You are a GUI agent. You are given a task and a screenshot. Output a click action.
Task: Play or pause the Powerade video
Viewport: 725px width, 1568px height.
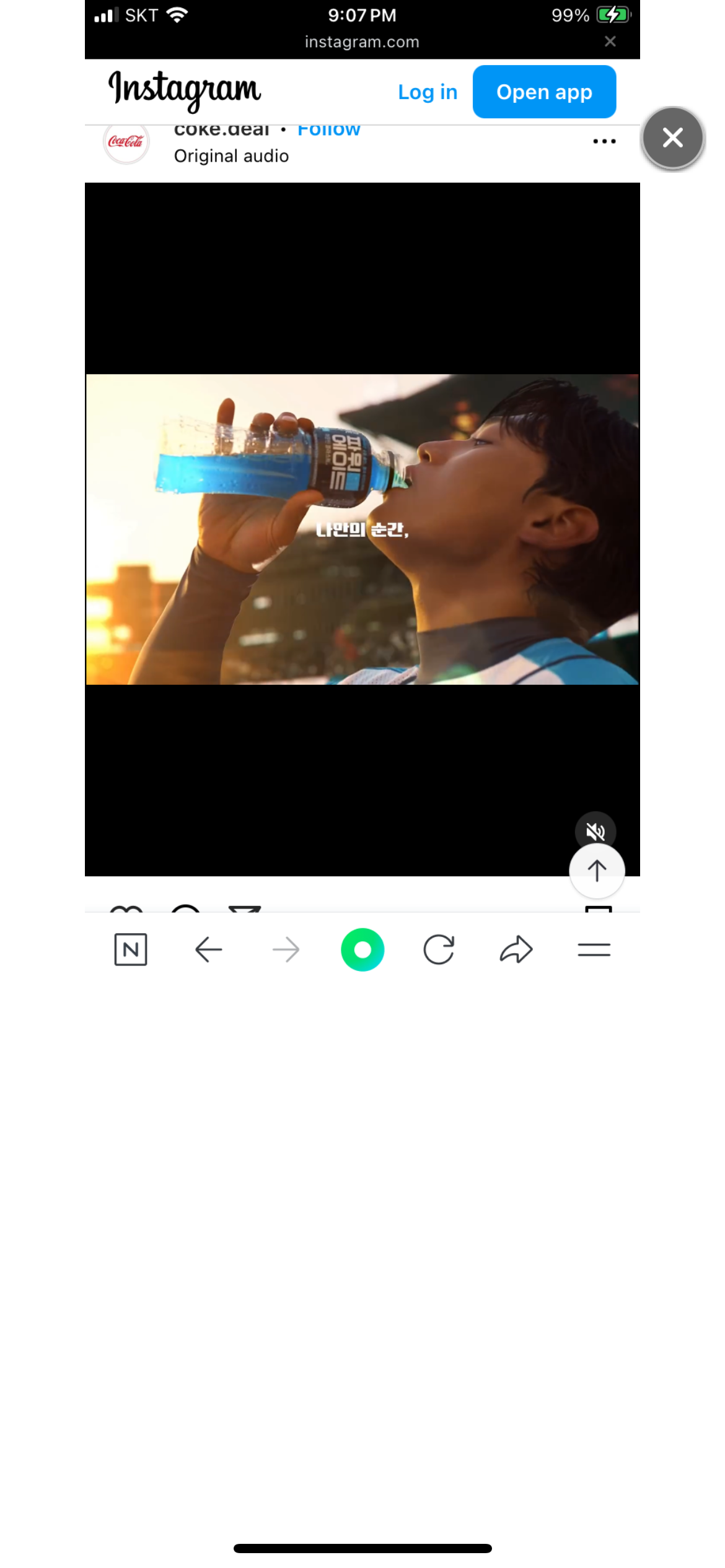point(362,529)
